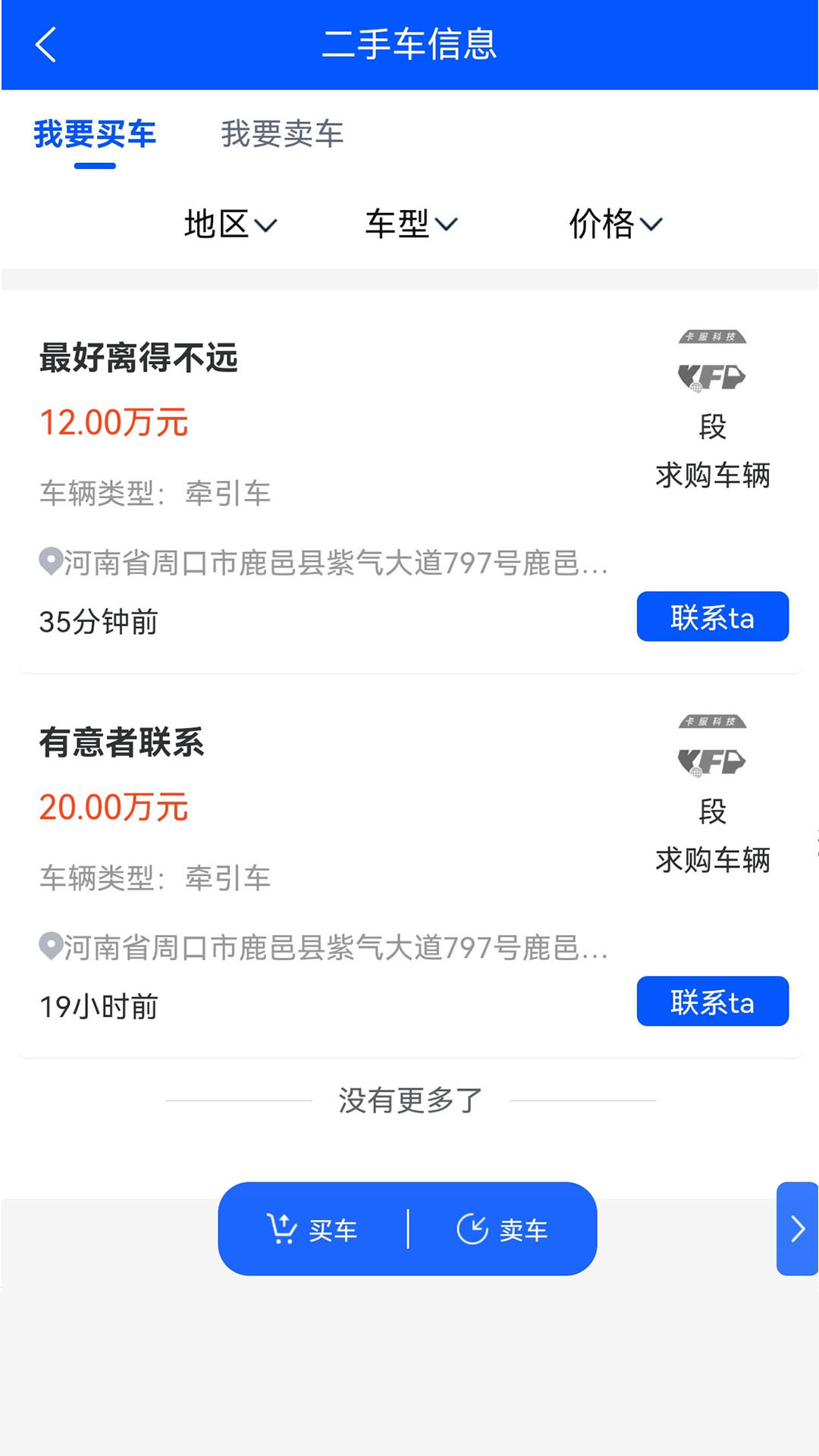Open the 车型 vehicle type filter
819x1456 pixels.
pos(409,224)
